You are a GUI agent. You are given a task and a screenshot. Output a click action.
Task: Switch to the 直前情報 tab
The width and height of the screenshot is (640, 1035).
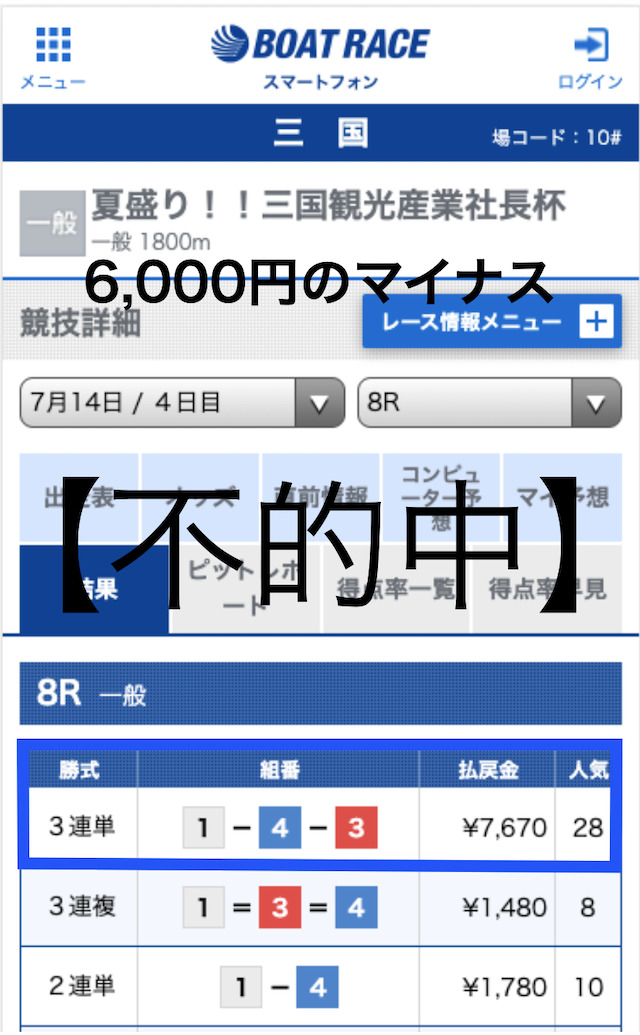click(321, 498)
